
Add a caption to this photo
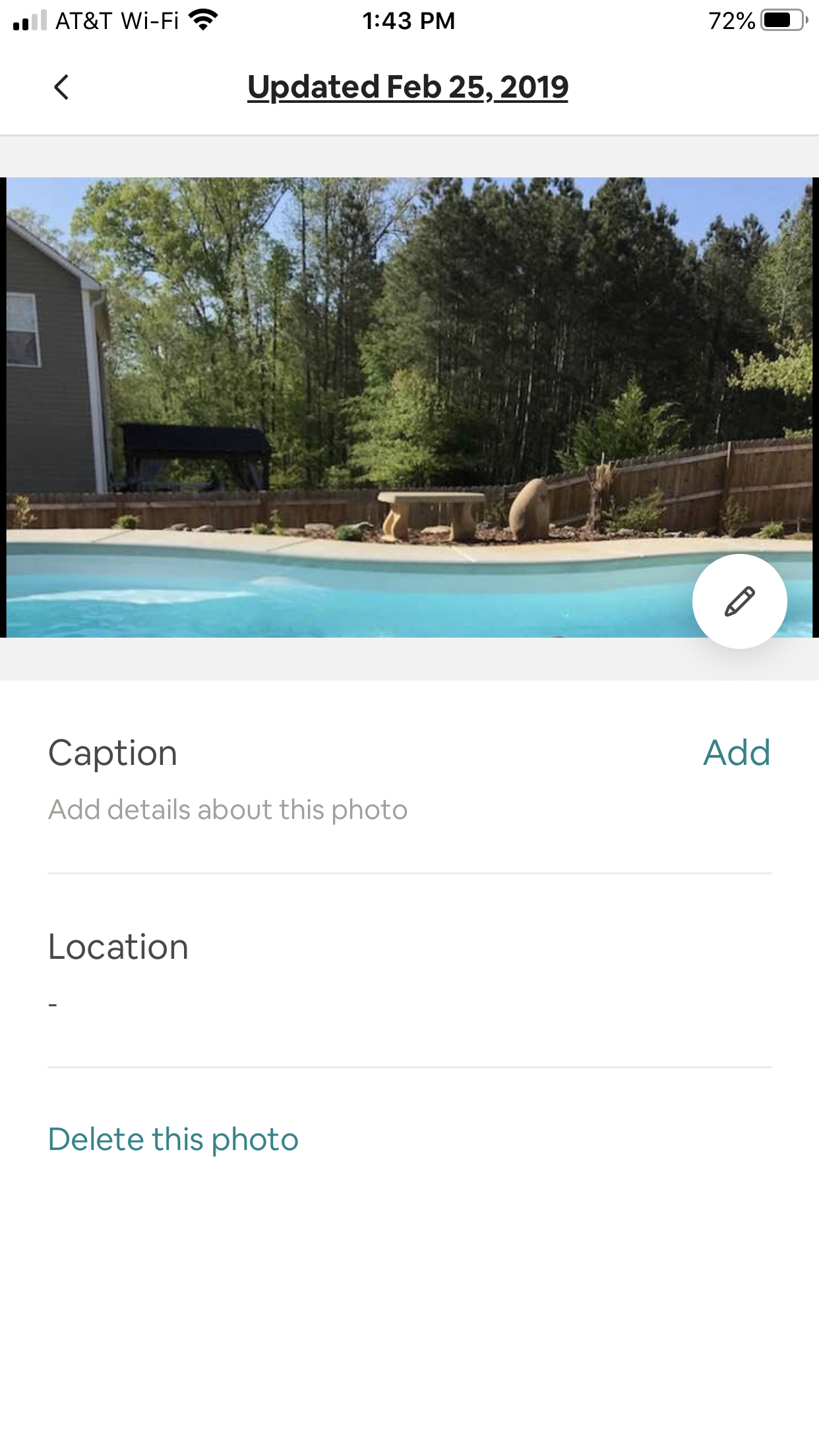[737, 752]
